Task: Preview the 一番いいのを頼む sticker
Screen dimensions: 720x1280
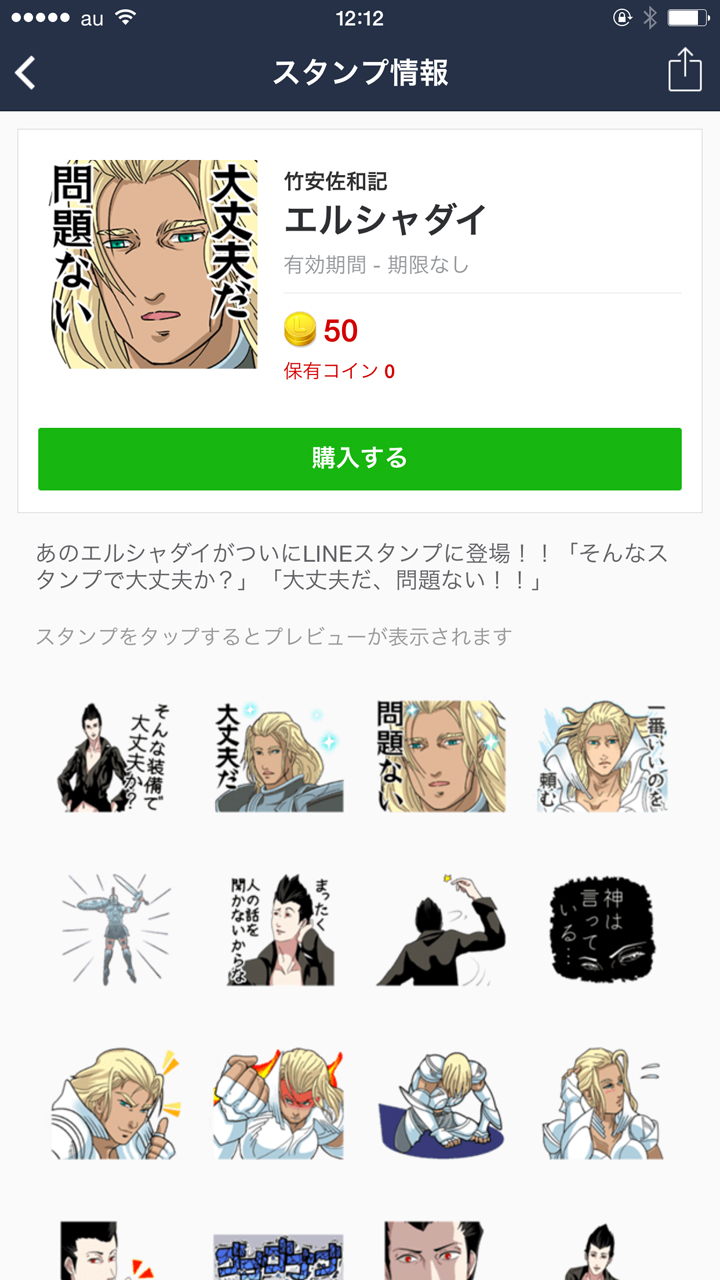Action: 603,756
